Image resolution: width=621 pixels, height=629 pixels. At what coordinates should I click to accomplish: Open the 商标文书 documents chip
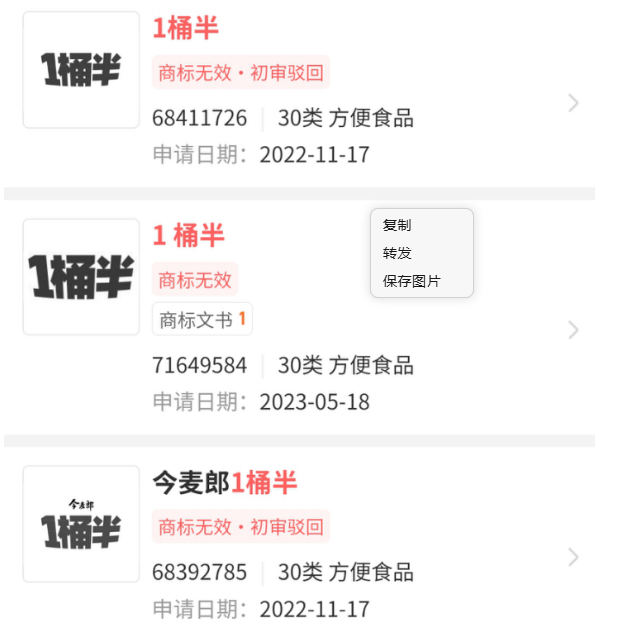tap(202, 319)
